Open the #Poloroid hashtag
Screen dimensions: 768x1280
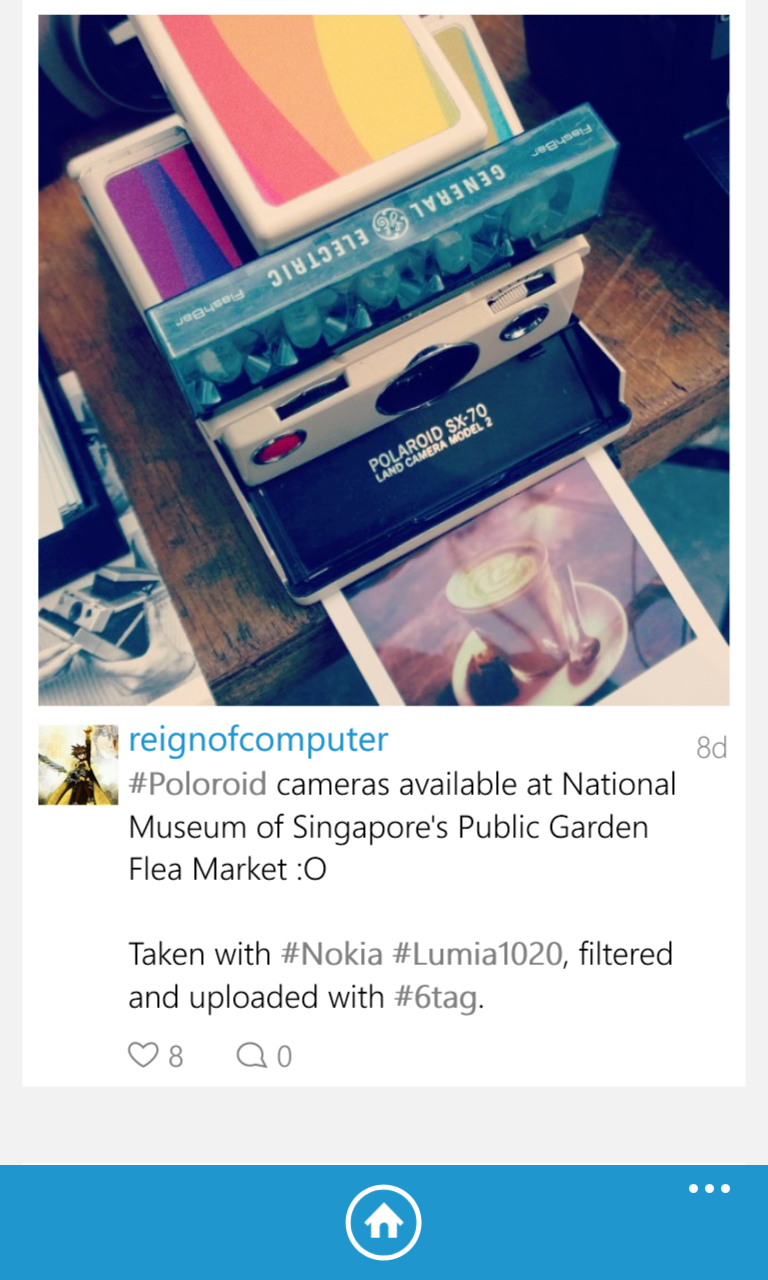198,784
